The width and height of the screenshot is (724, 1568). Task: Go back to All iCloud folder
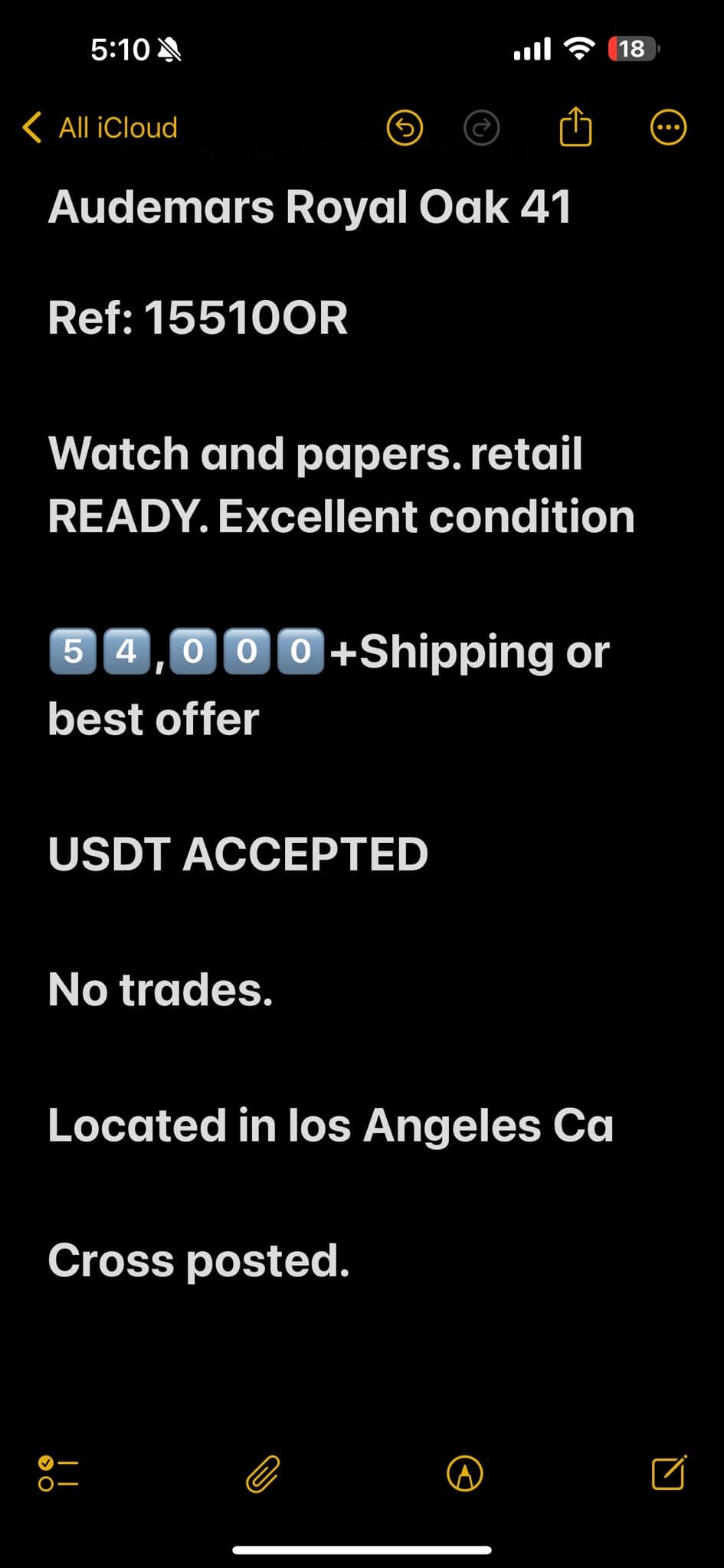(x=100, y=128)
